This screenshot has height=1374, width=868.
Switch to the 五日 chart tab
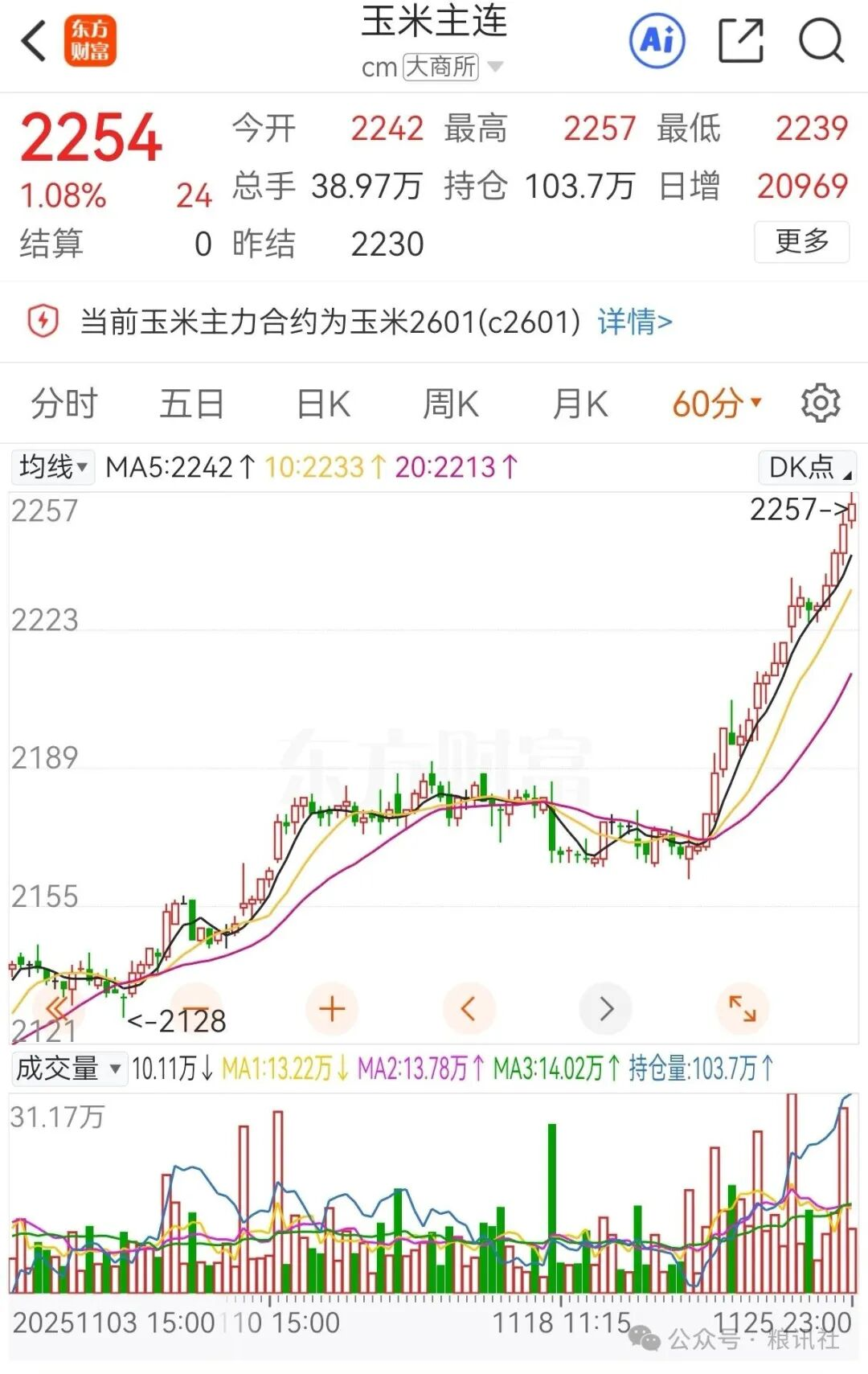pos(191,404)
